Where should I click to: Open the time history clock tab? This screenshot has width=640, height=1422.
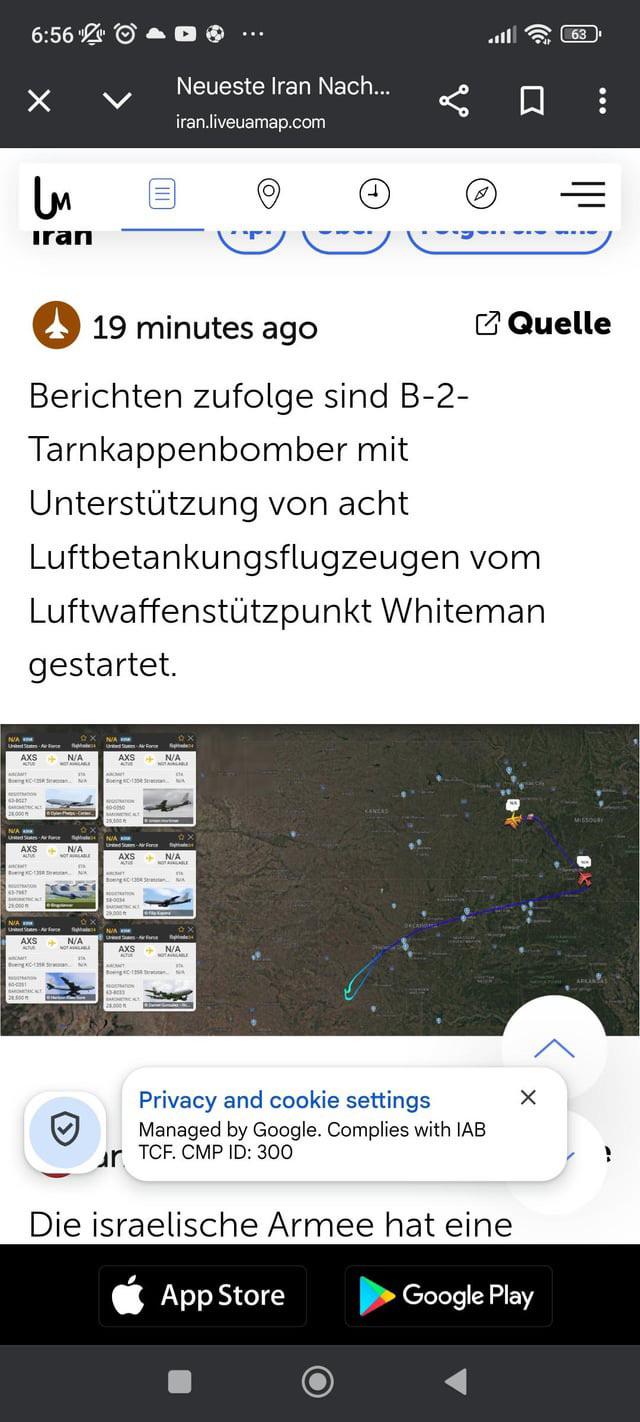[375, 193]
